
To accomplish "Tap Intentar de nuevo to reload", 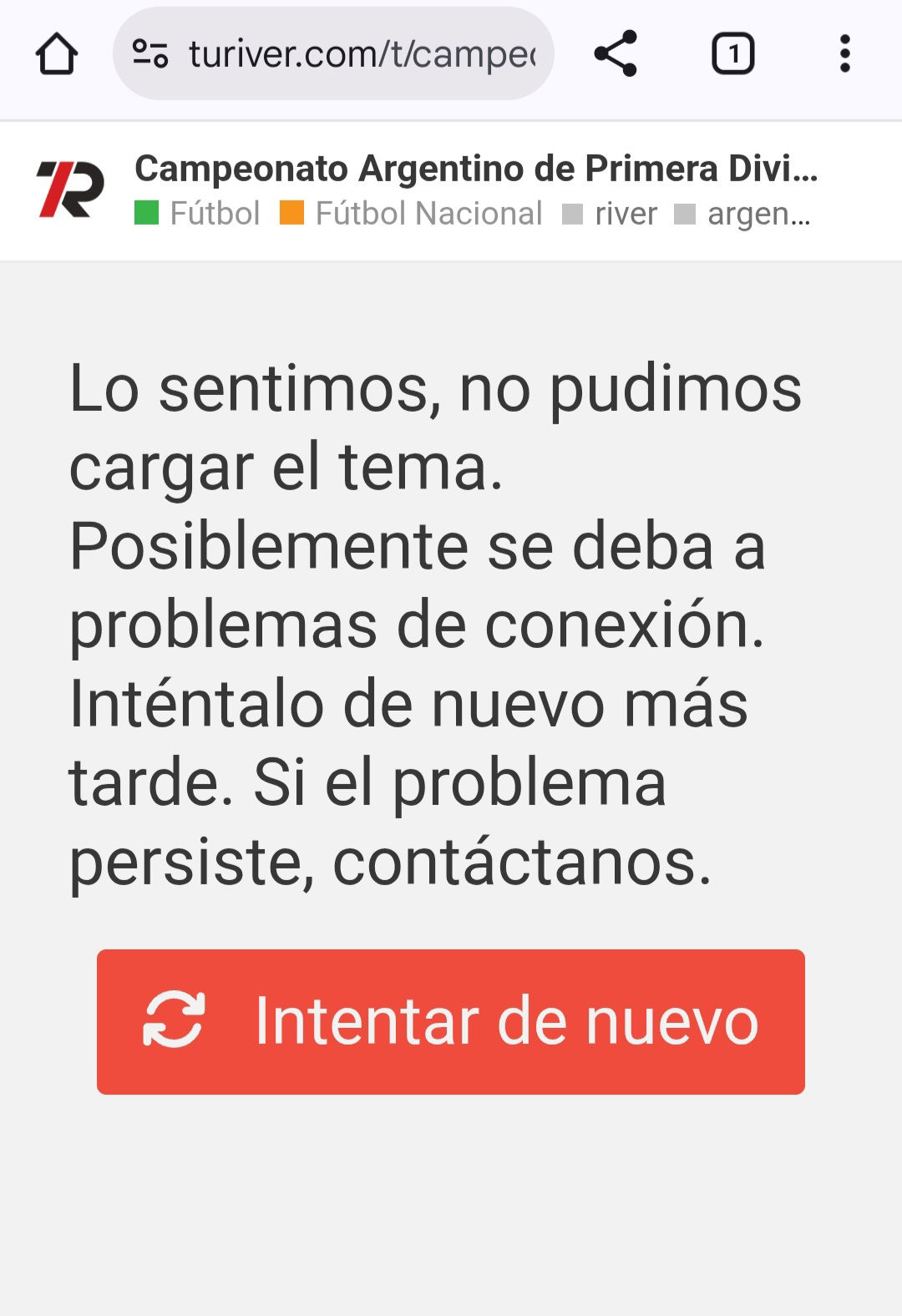I will (451, 1021).
